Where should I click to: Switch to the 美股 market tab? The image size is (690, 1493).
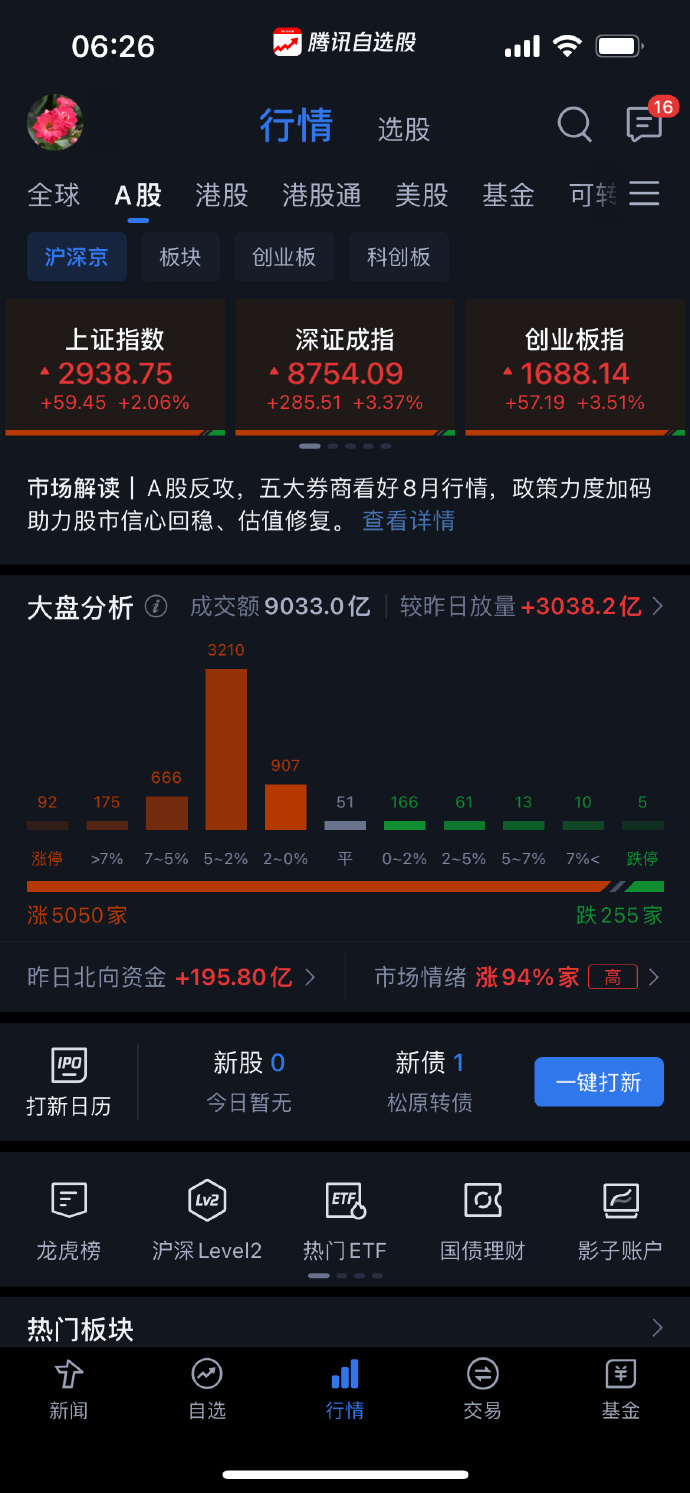(421, 195)
